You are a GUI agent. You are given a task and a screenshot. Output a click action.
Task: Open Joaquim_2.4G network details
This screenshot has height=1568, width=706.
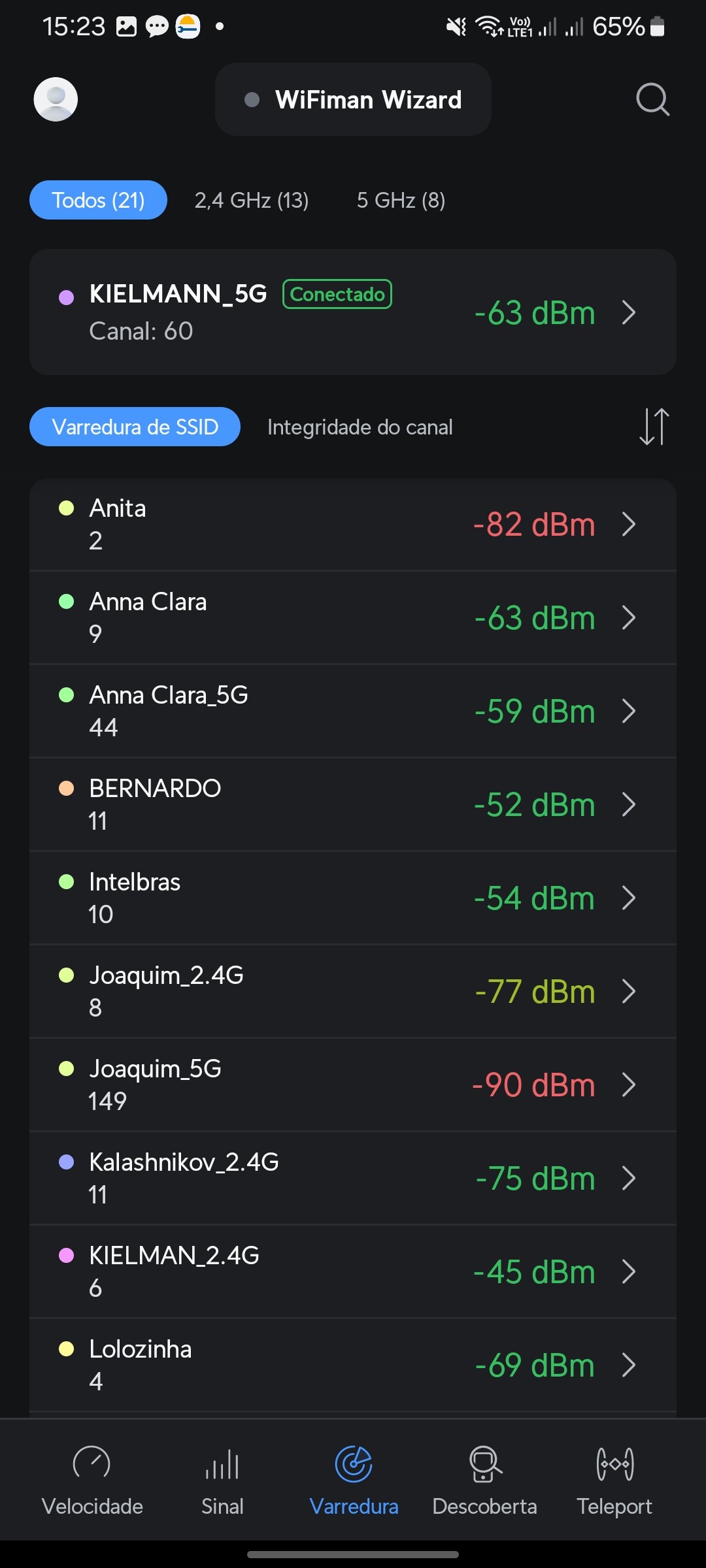[x=353, y=992]
